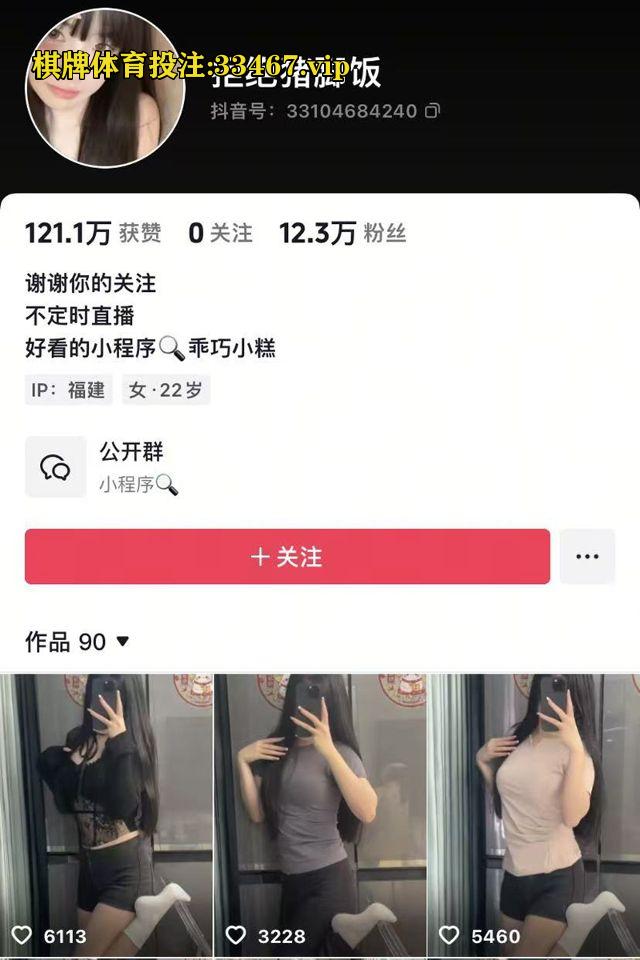Copy the 抖音号 with the copy icon
This screenshot has width=640, height=960.
(433, 111)
